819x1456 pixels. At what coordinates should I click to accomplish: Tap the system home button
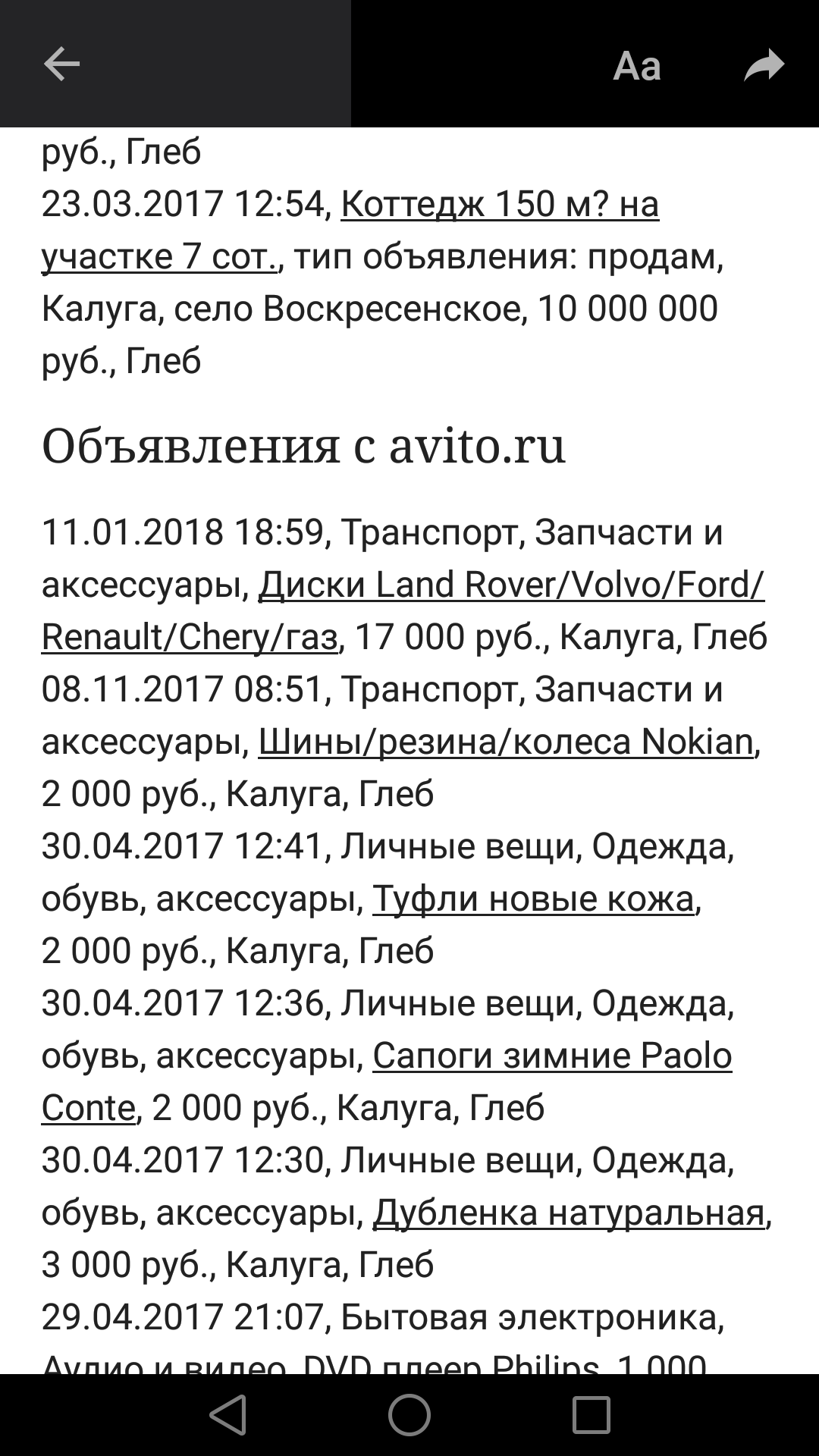(409, 1415)
